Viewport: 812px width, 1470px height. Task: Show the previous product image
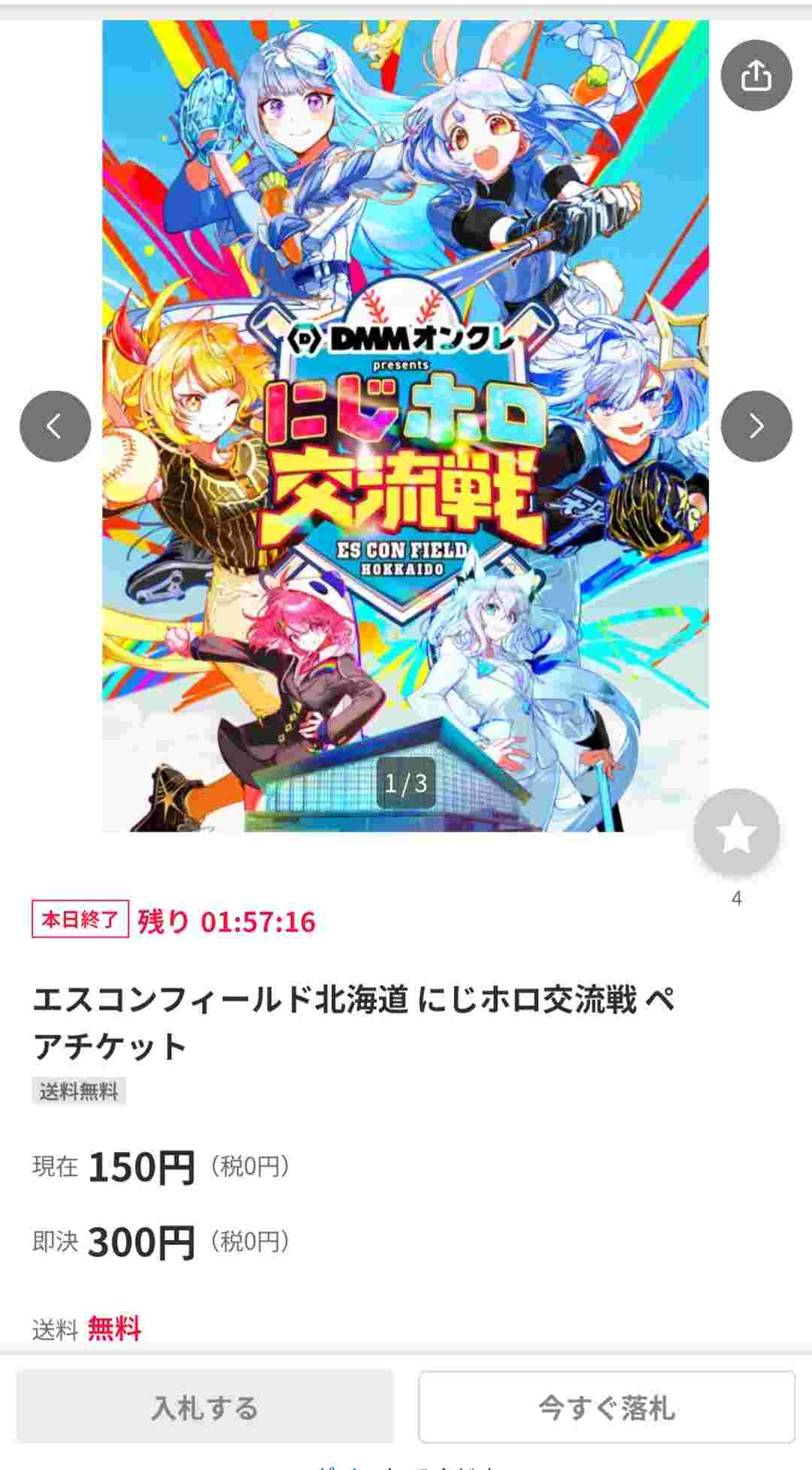(x=55, y=426)
